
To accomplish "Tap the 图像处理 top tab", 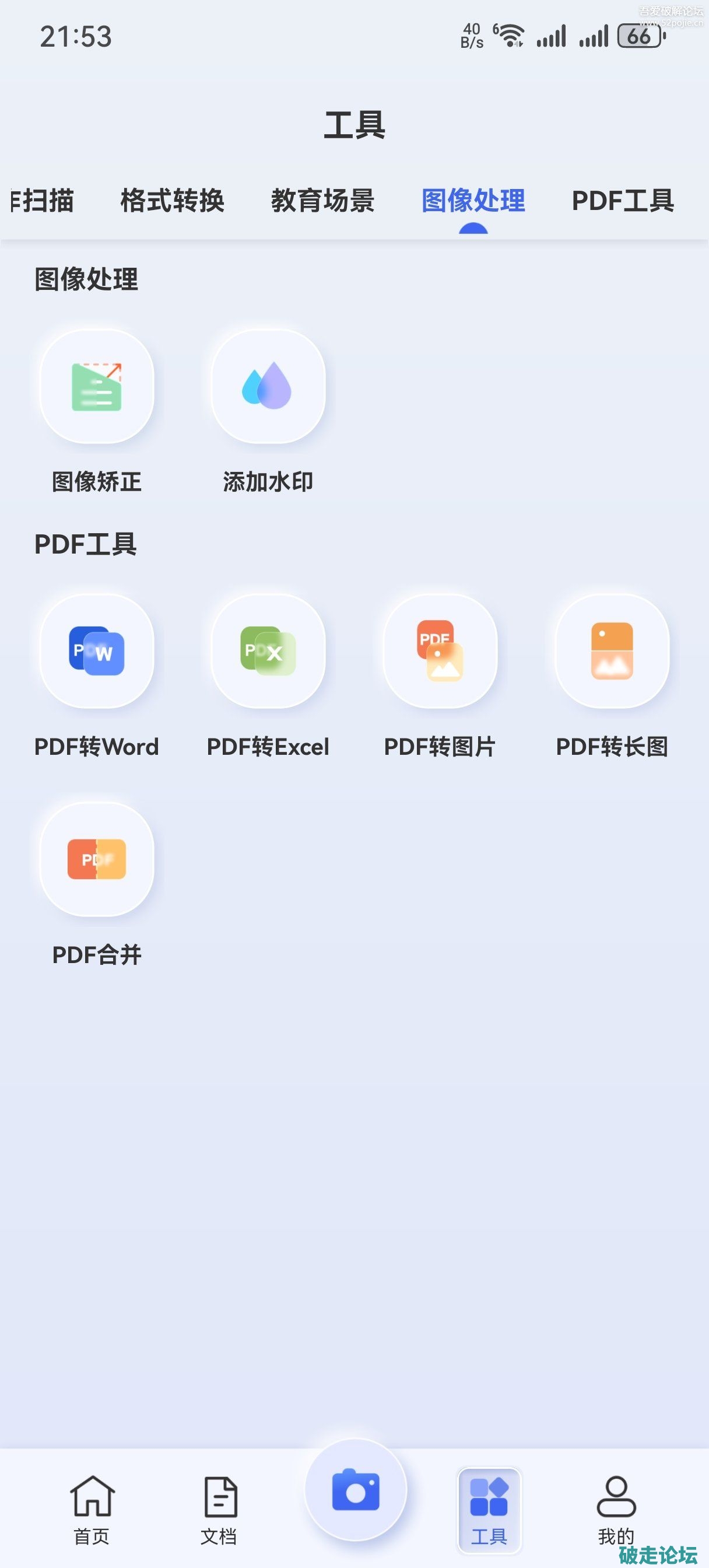I will [473, 201].
